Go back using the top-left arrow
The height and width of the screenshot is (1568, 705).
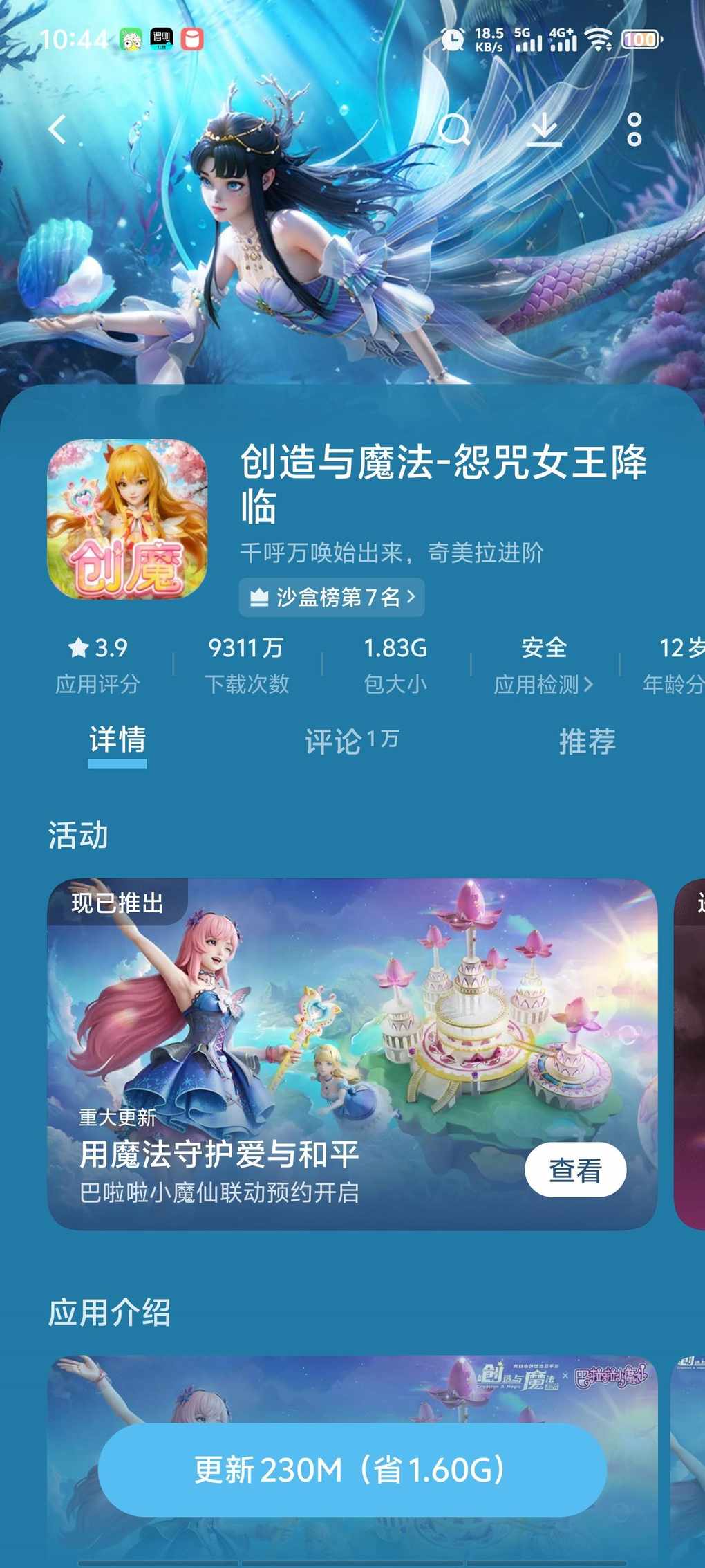[58, 129]
